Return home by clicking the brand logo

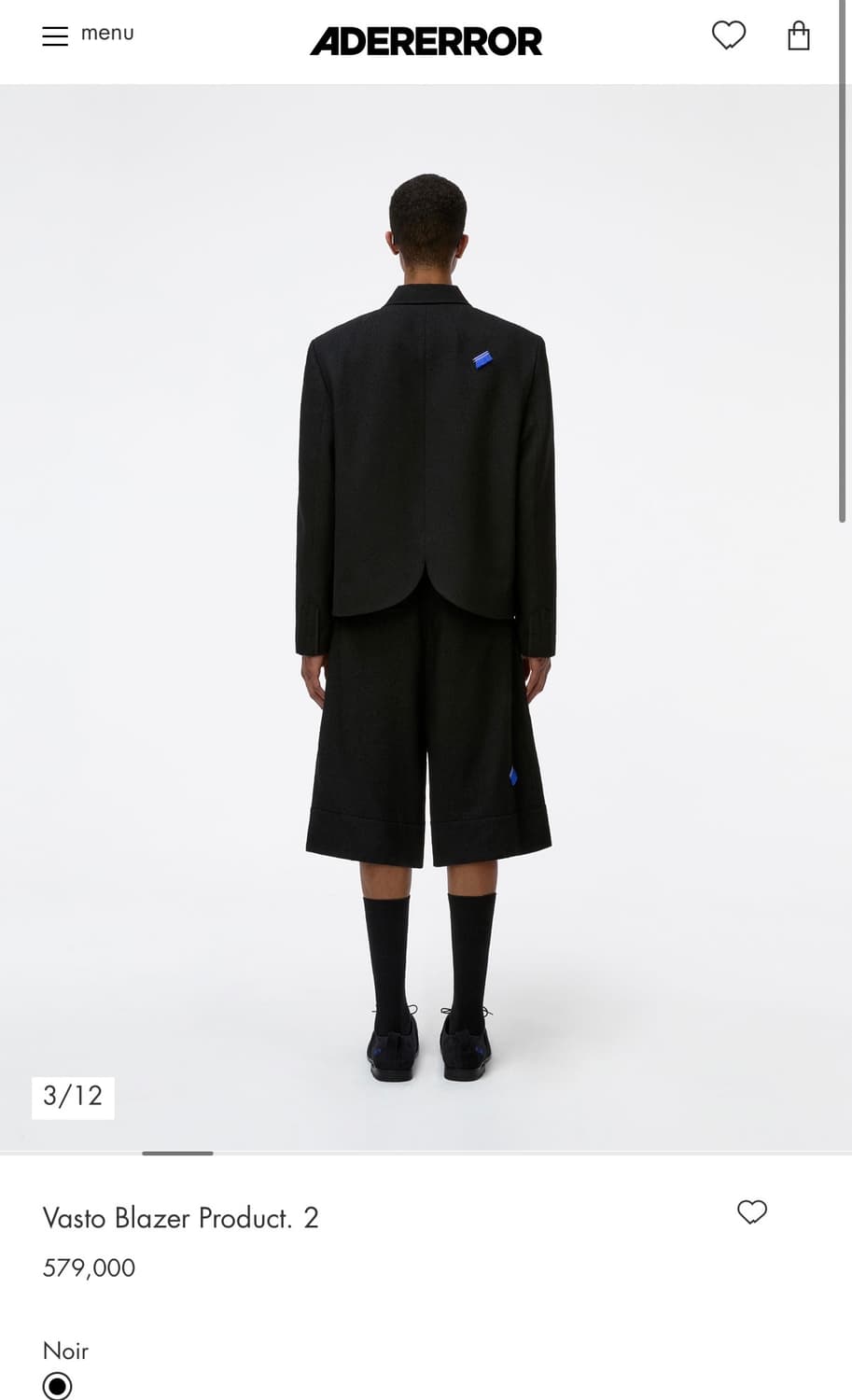[426, 40]
